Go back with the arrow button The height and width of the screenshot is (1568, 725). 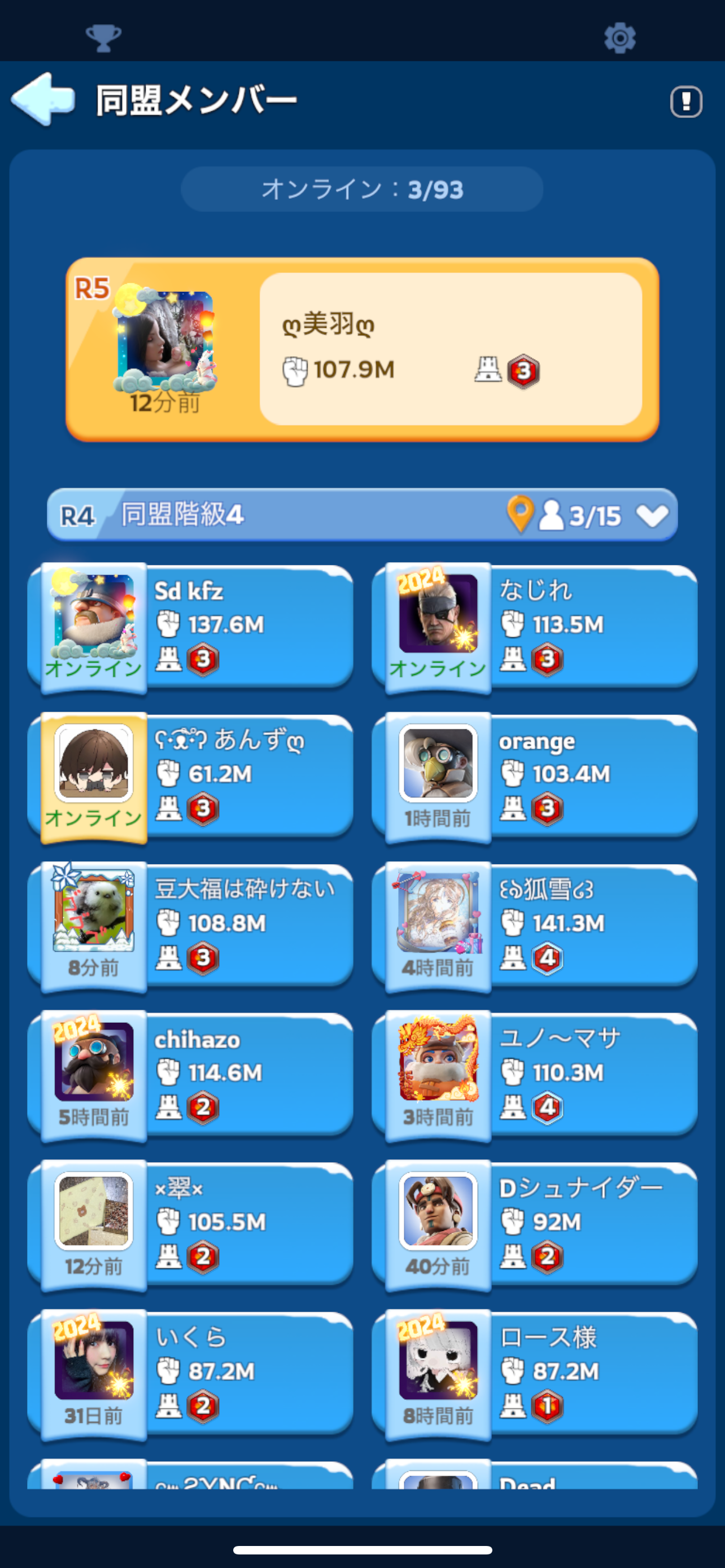(43, 99)
